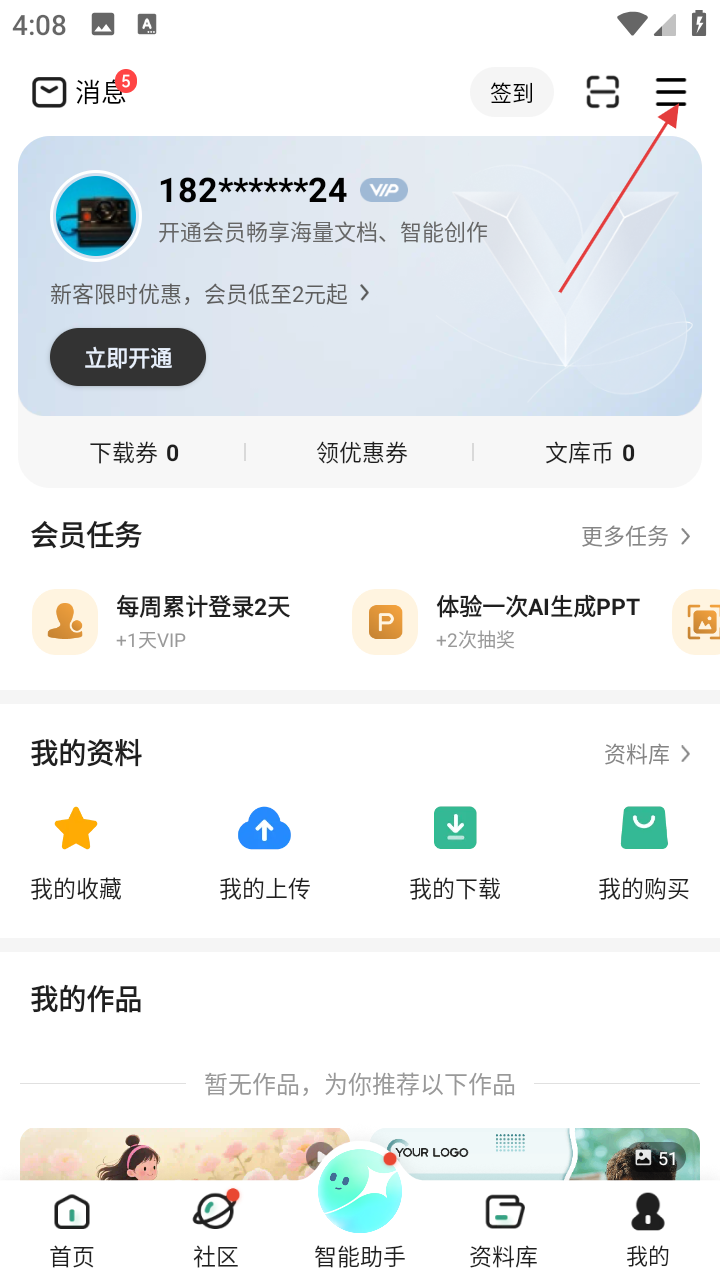Open 我的收藏 favorites
The height and width of the screenshot is (1280, 720).
76,852
